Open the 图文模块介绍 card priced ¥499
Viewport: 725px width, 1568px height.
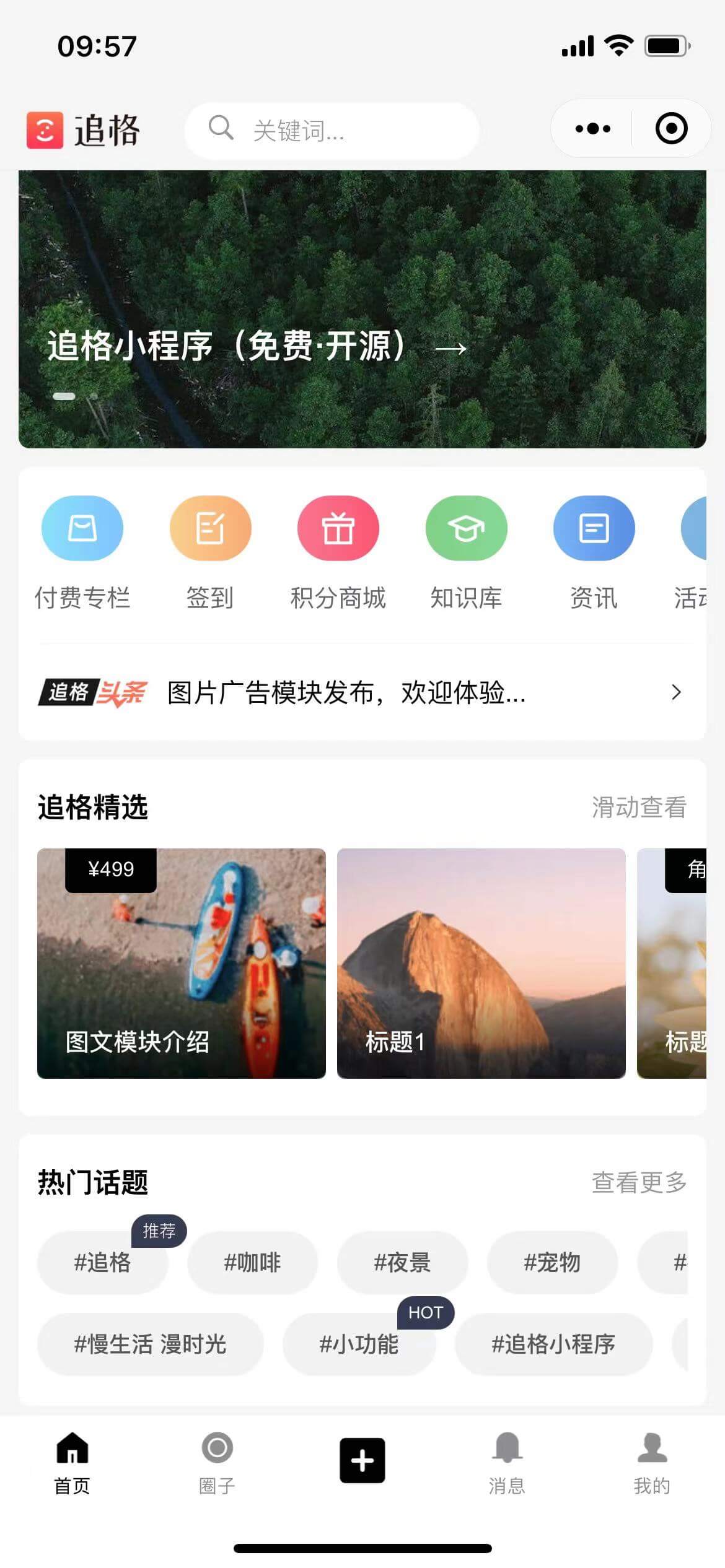181,963
